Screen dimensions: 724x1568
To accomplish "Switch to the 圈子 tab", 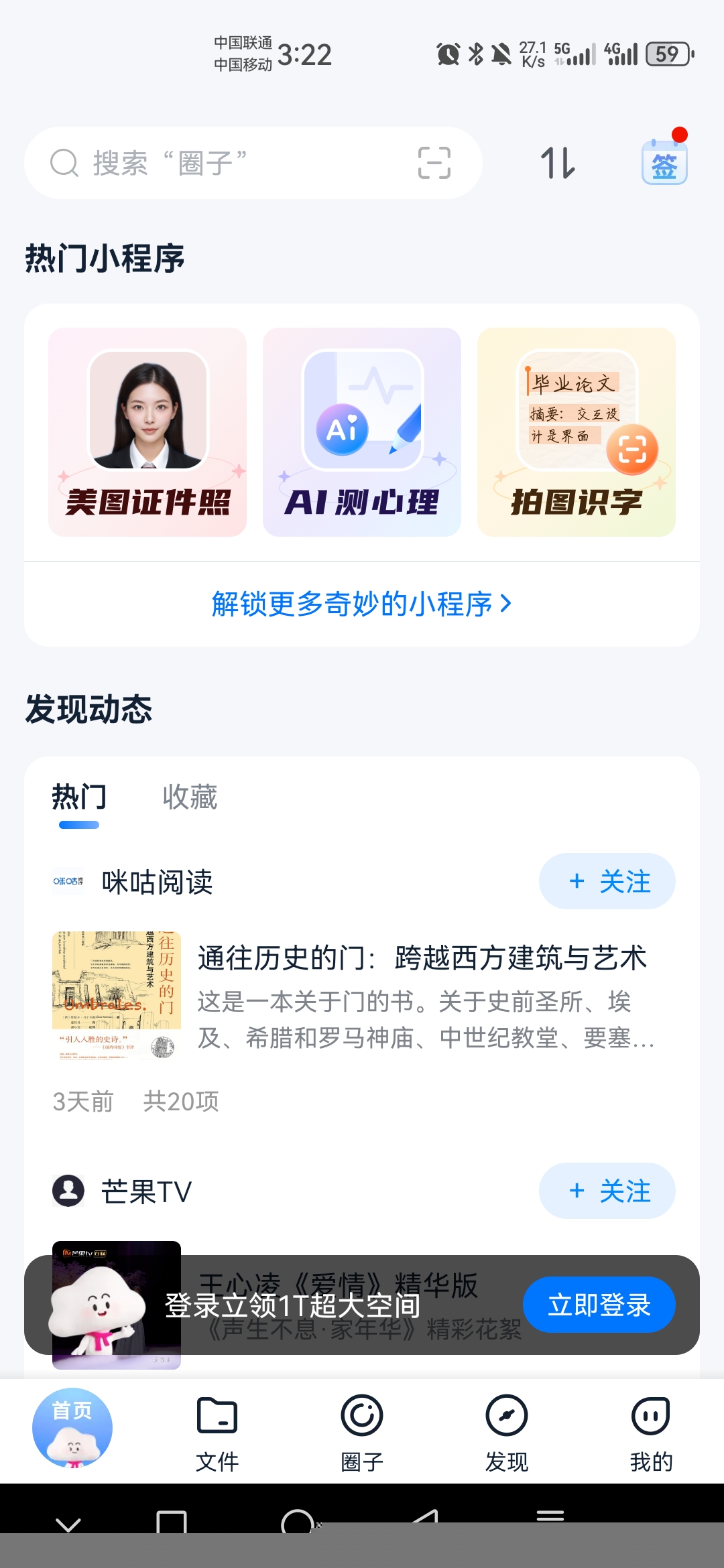I will click(x=362, y=1432).
